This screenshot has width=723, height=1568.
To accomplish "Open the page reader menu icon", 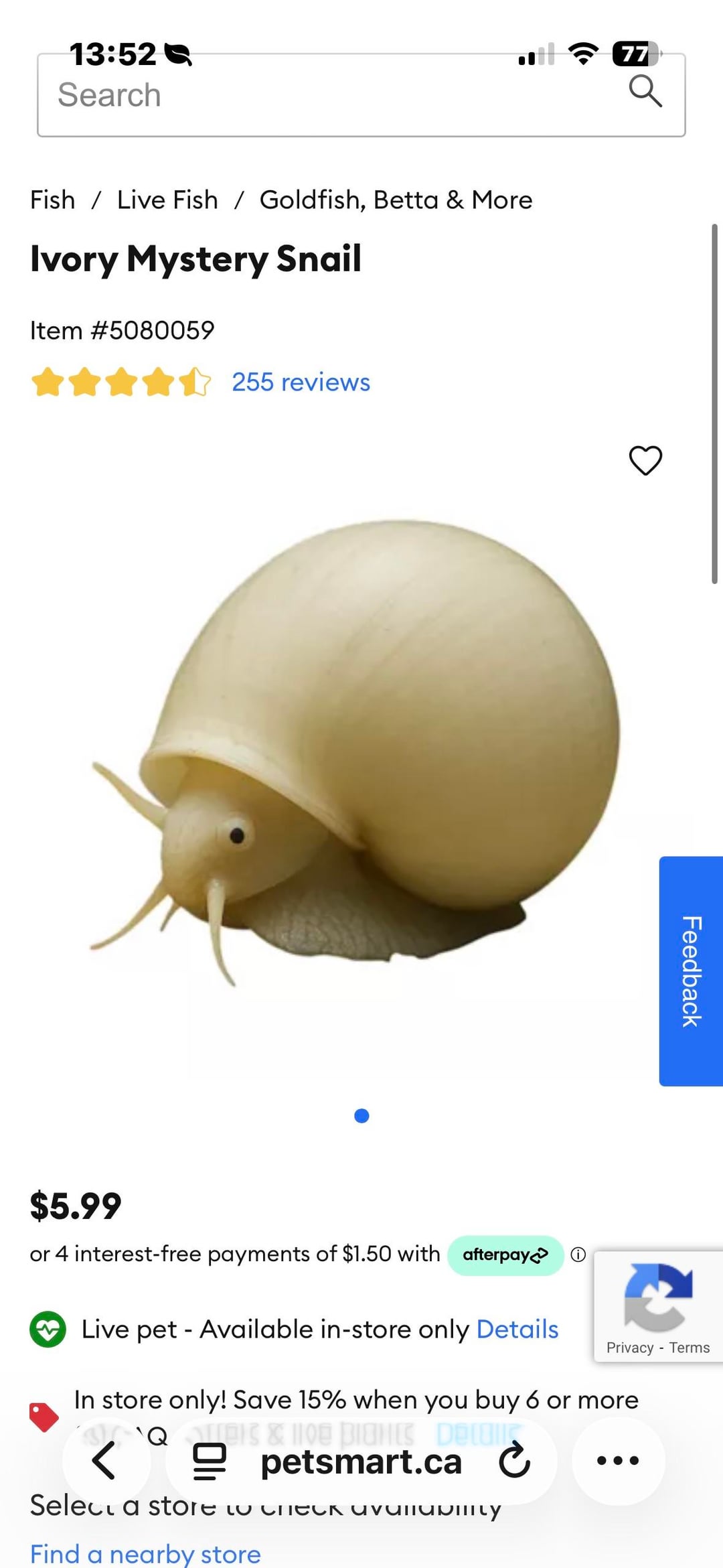I will point(210,1461).
